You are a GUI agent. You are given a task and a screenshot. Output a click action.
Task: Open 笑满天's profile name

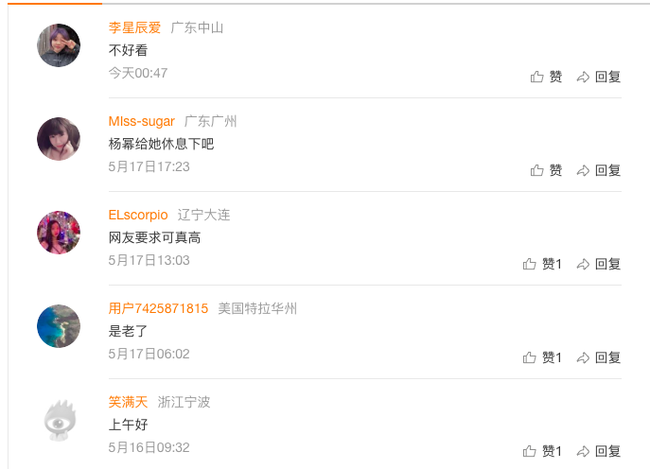[x=128, y=402]
